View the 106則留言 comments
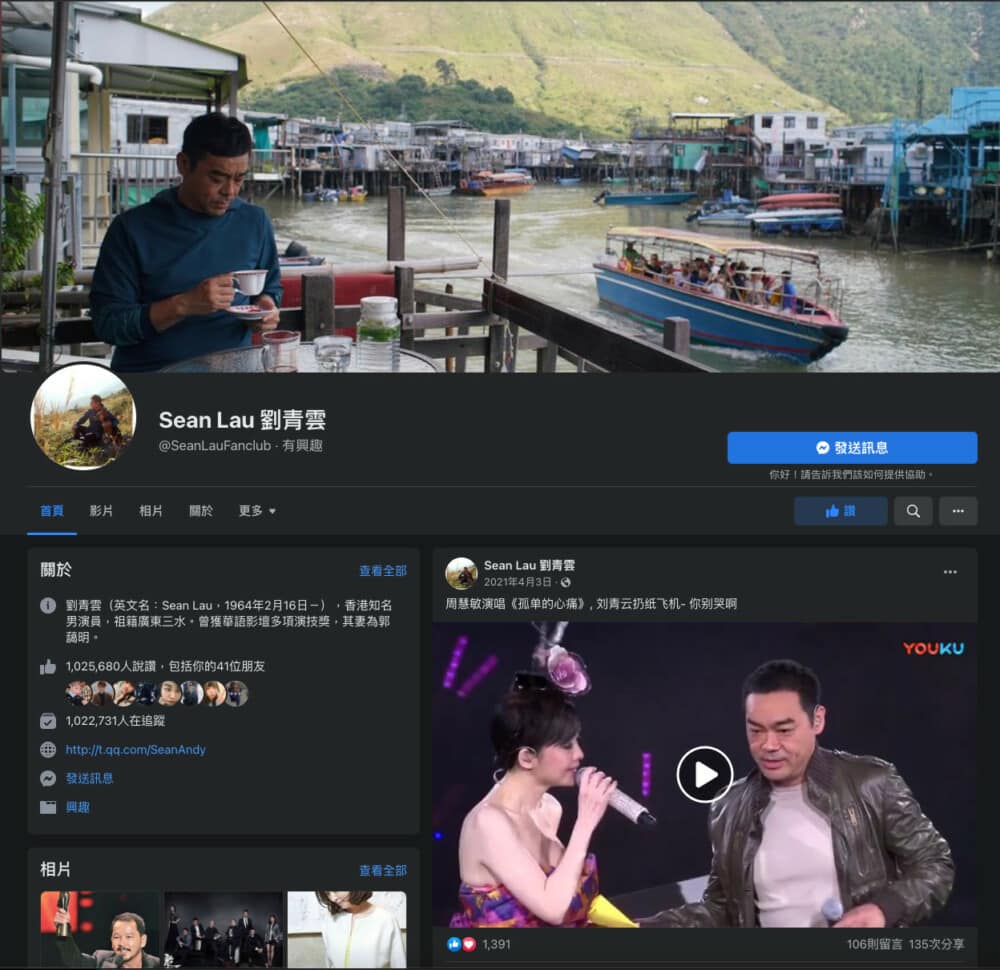Image resolution: width=1000 pixels, height=970 pixels. 867,944
